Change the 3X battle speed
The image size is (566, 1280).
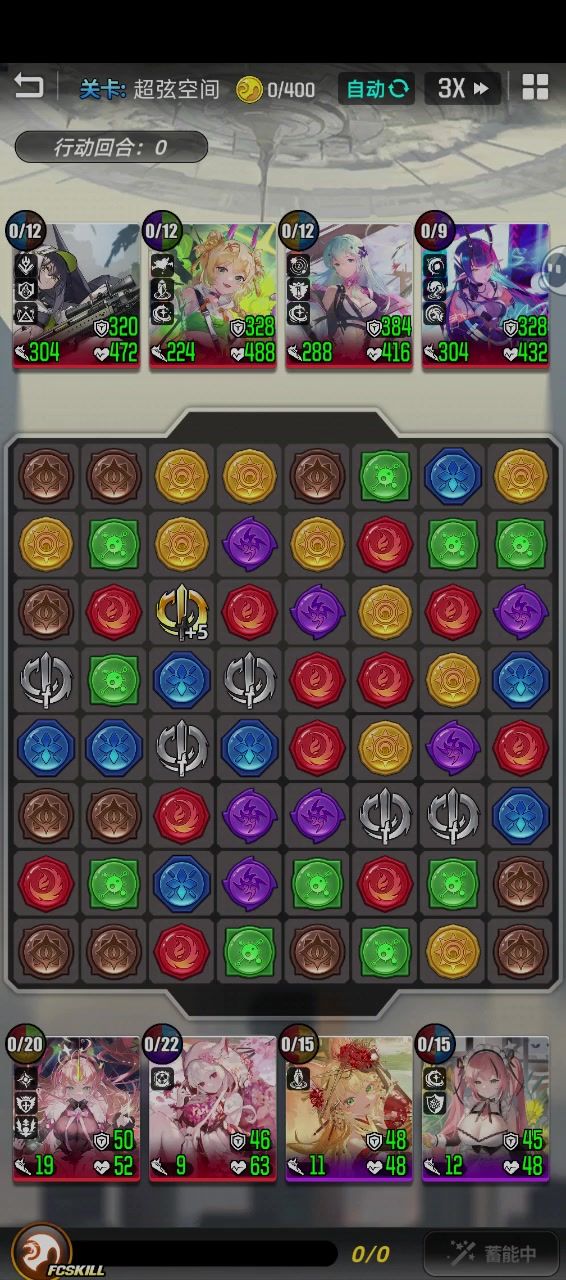462,89
